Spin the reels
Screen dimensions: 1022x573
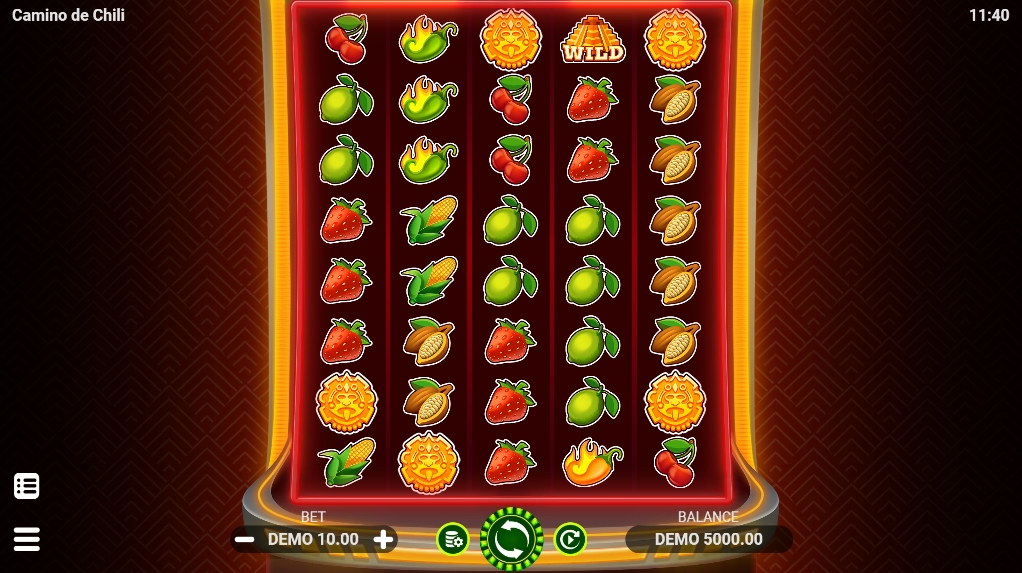pyautogui.click(x=512, y=539)
